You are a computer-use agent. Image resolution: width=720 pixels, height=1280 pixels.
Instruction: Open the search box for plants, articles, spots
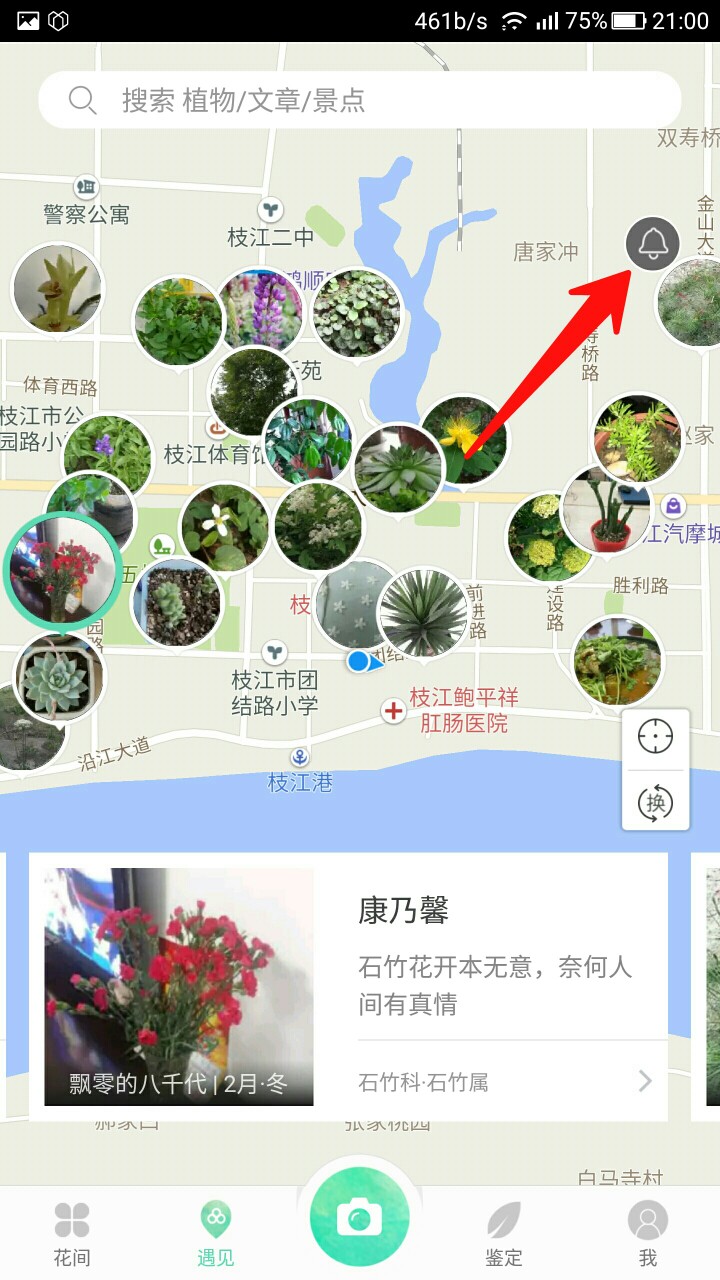(x=360, y=100)
